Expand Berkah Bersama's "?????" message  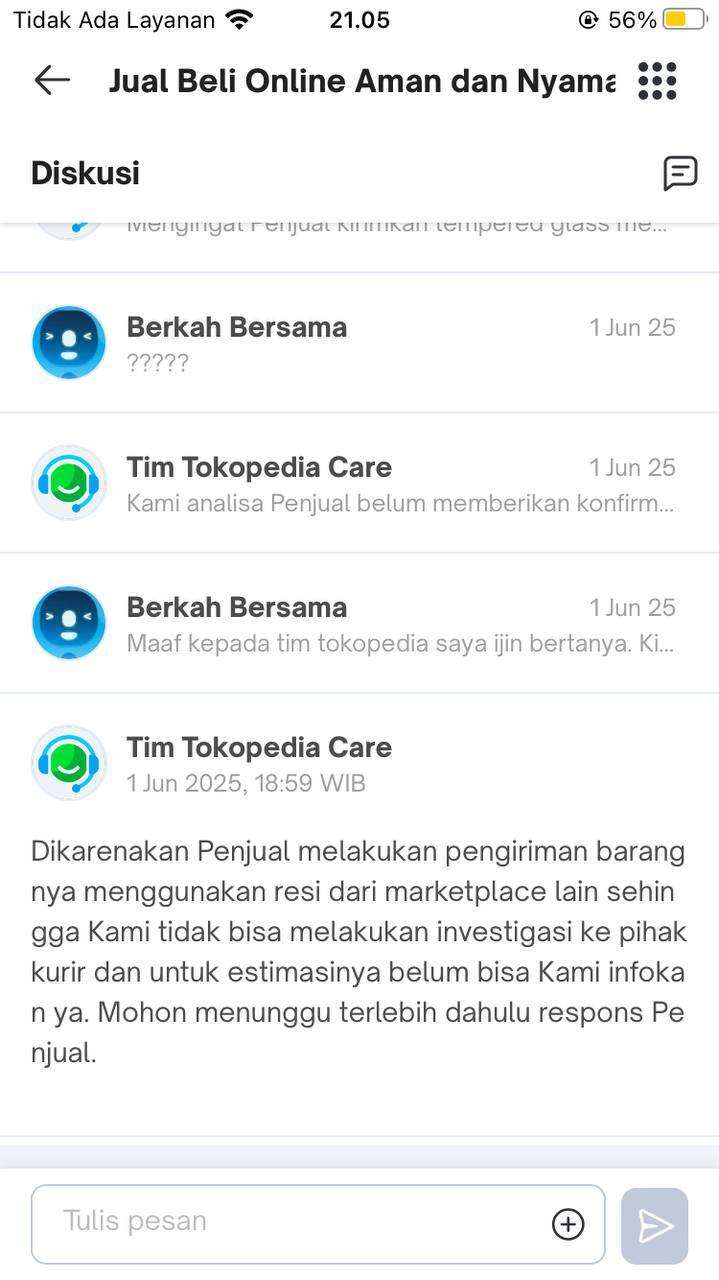(x=359, y=343)
